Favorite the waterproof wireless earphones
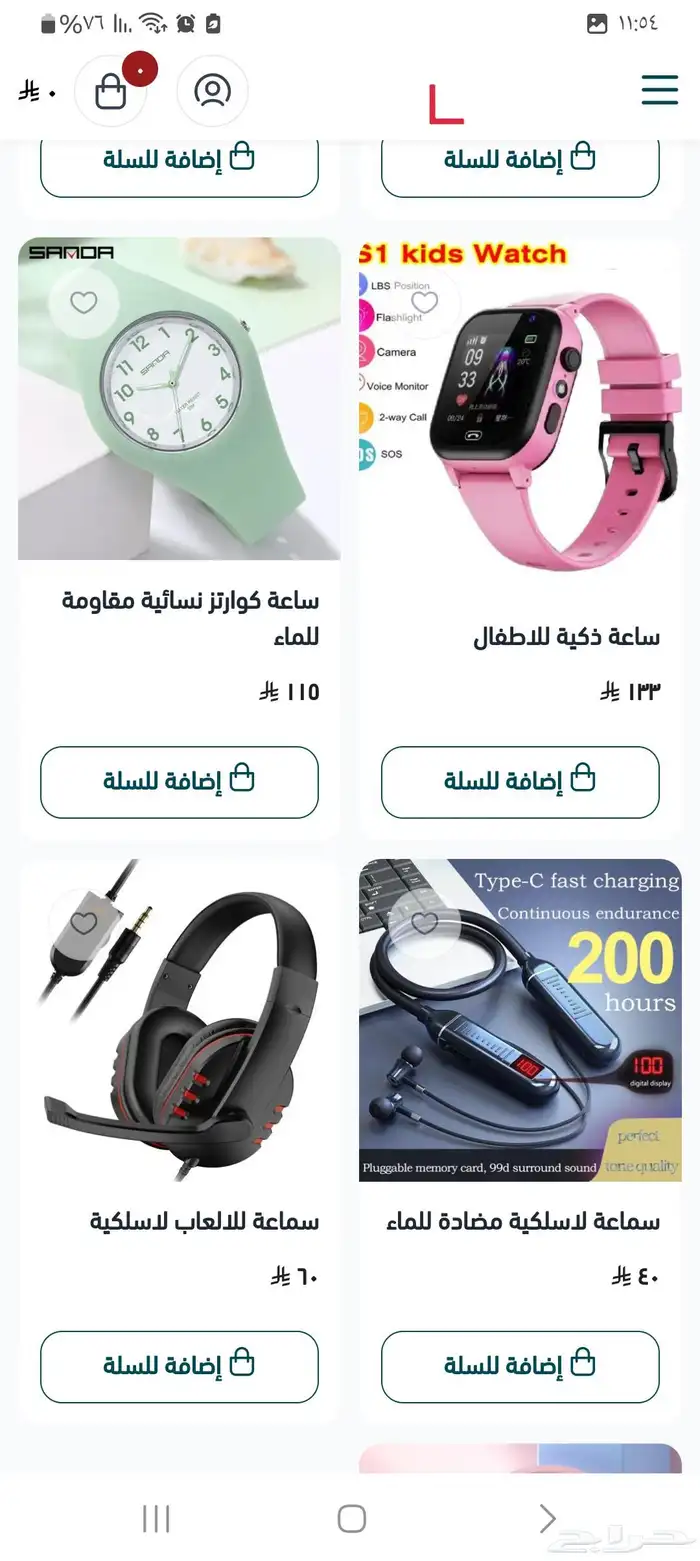The height and width of the screenshot is (1561, 700). pos(425,923)
